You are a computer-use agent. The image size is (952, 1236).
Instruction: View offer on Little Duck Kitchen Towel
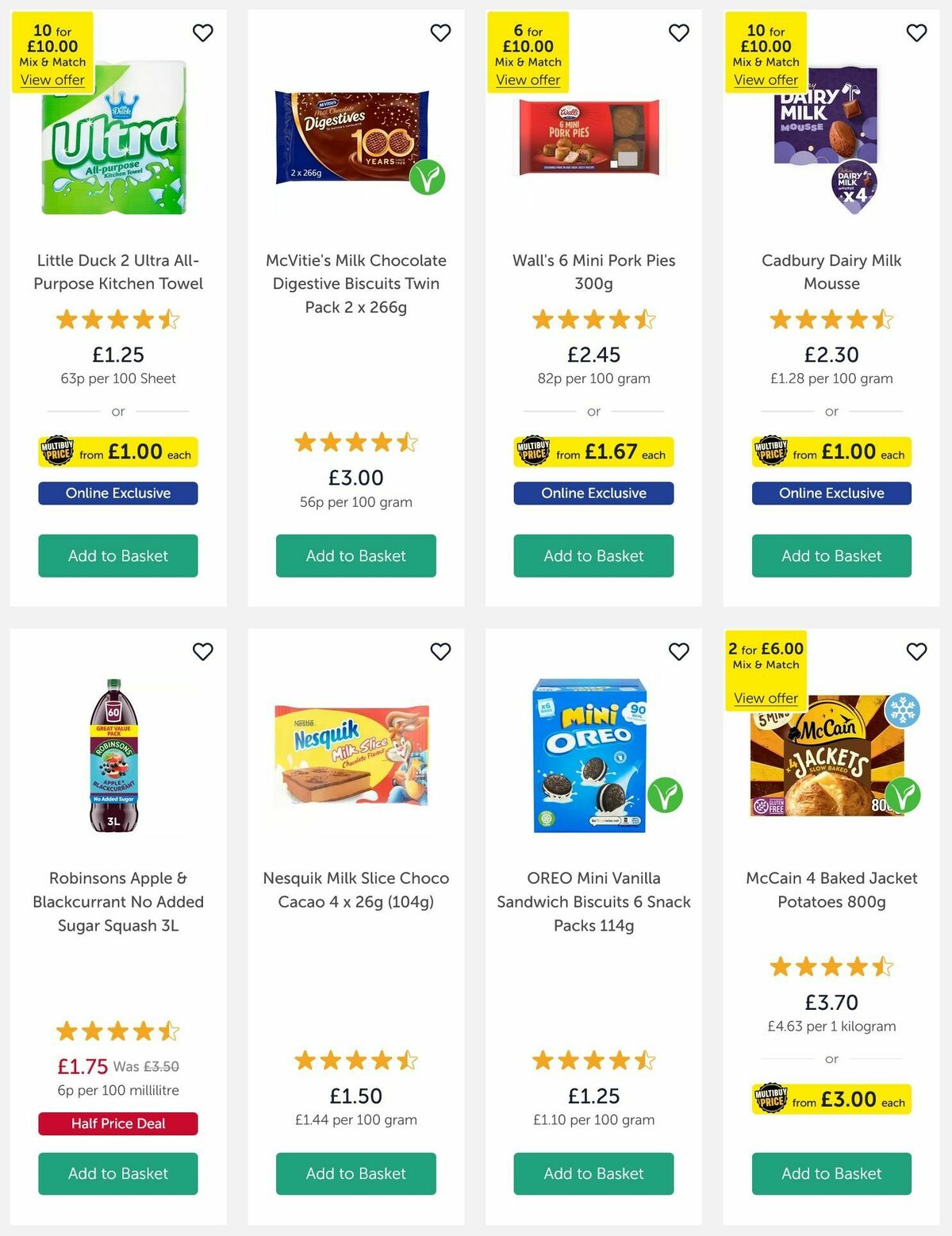point(52,80)
